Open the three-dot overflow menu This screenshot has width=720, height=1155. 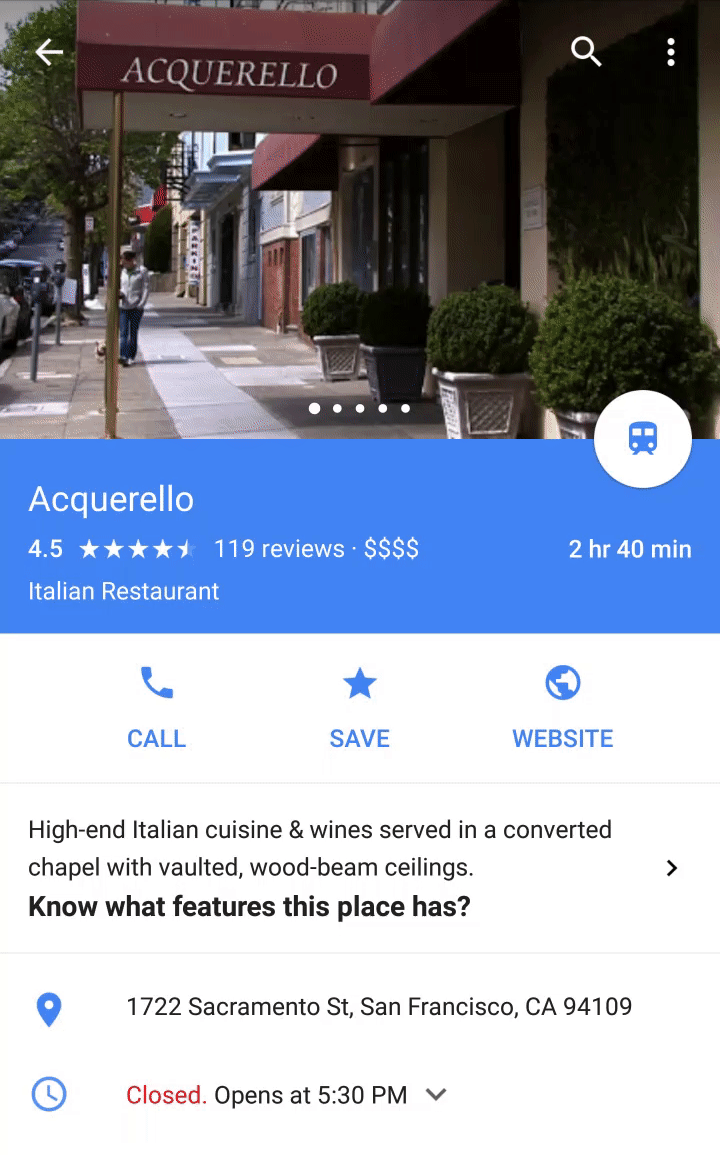(671, 52)
